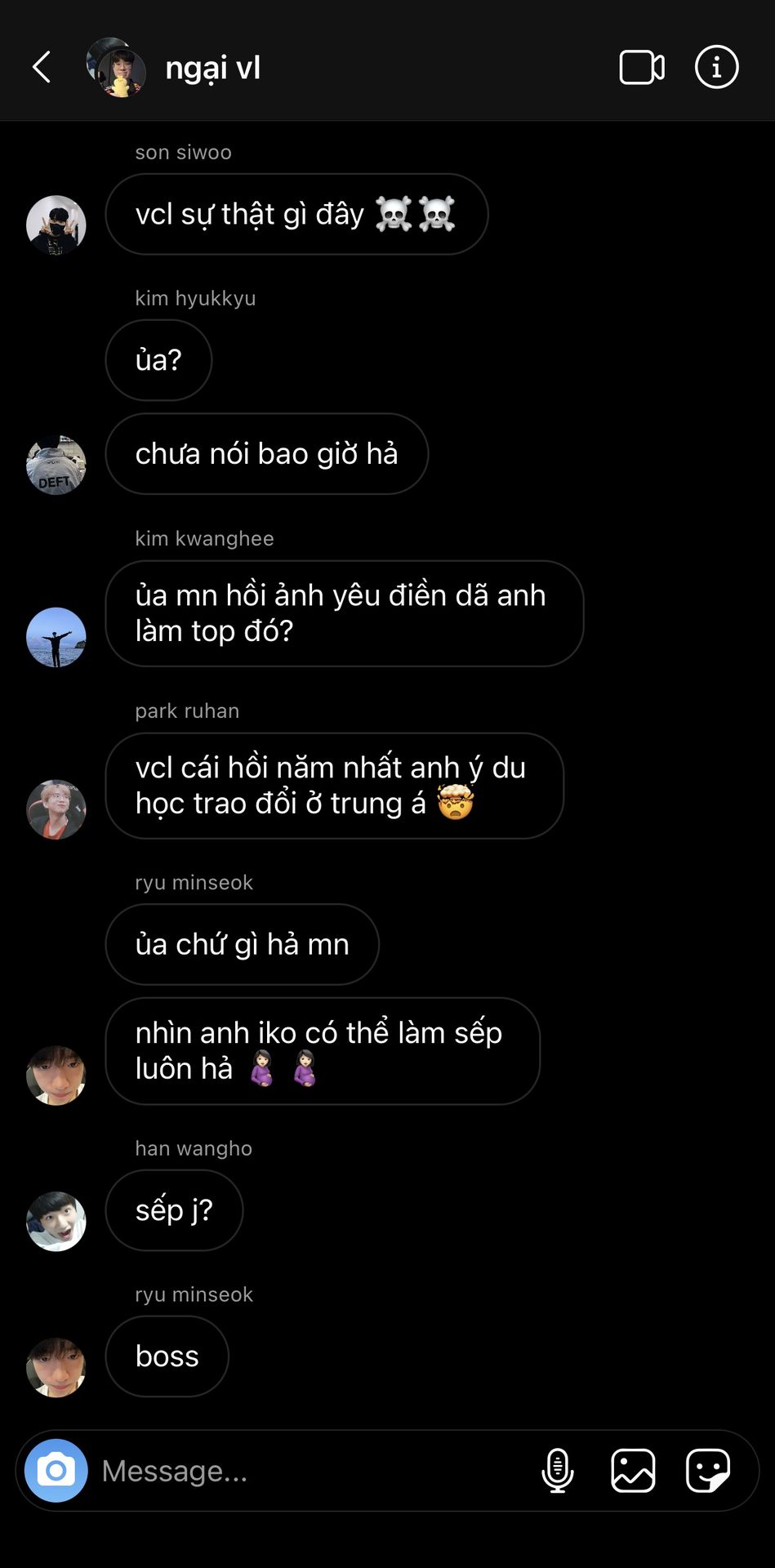The width and height of the screenshot is (775, 1568).
Task: Record a voice message with microphone
Action: (558, 1470)
